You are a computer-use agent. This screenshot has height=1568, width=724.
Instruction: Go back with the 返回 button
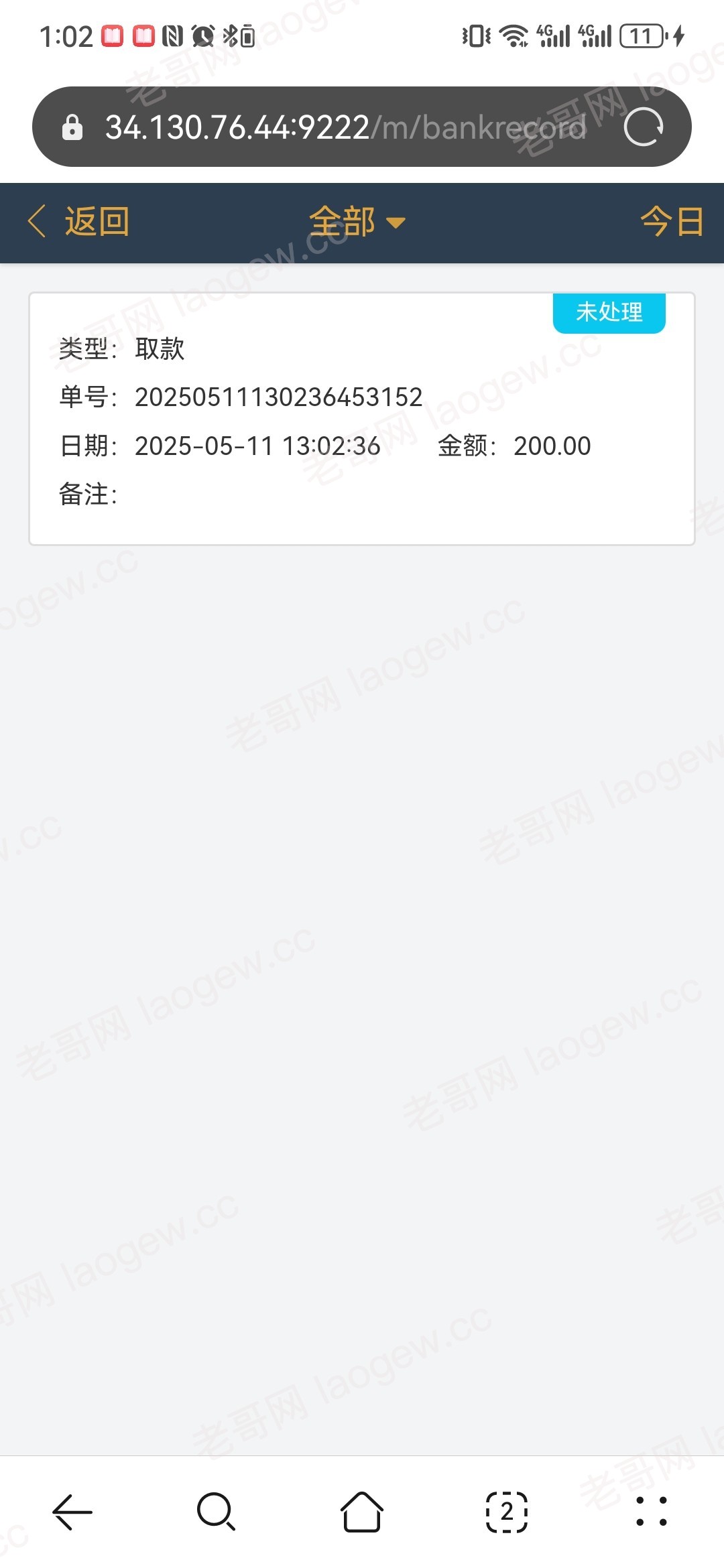coord(78,222)
